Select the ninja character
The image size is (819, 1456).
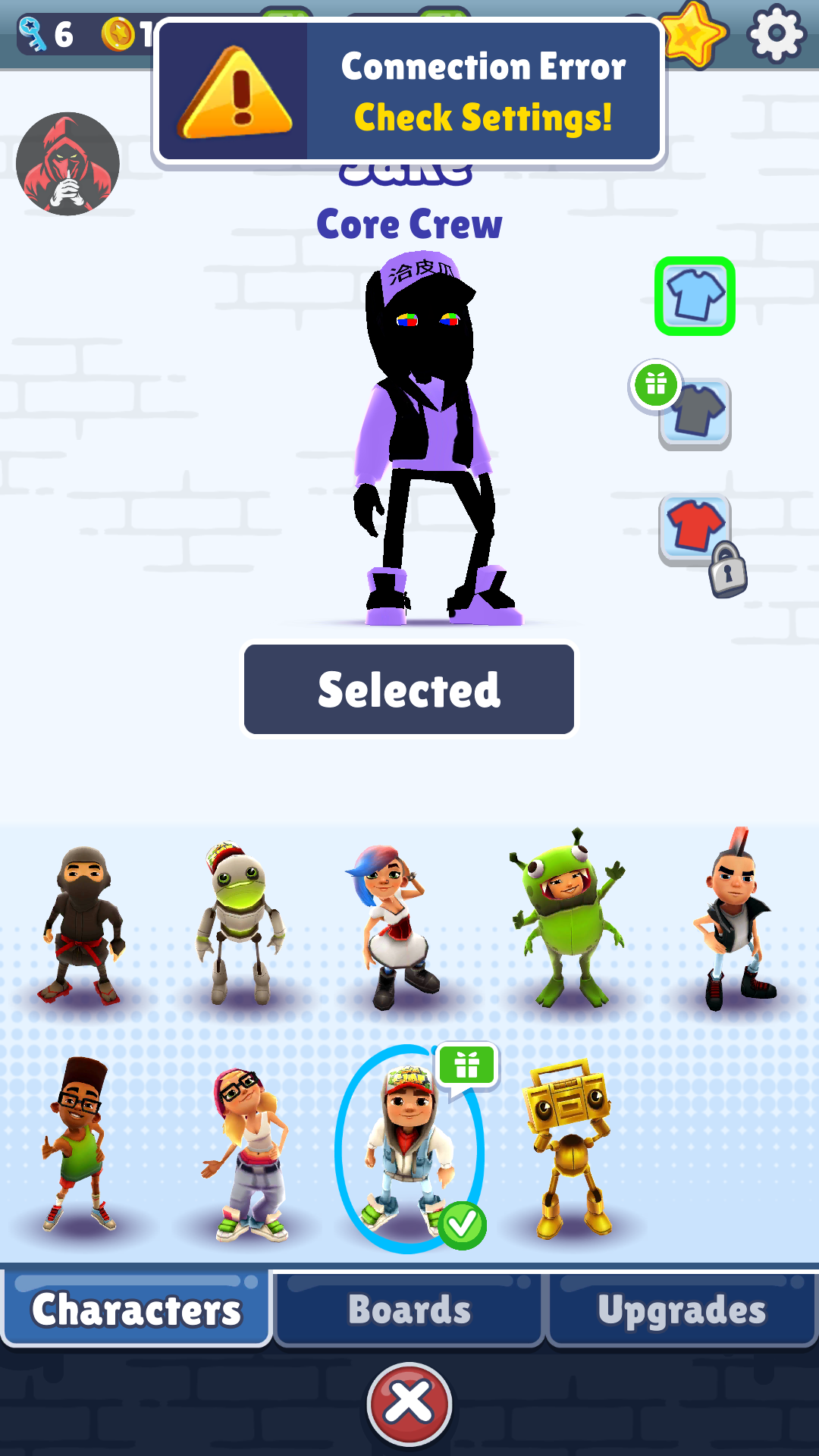(83, 924)
